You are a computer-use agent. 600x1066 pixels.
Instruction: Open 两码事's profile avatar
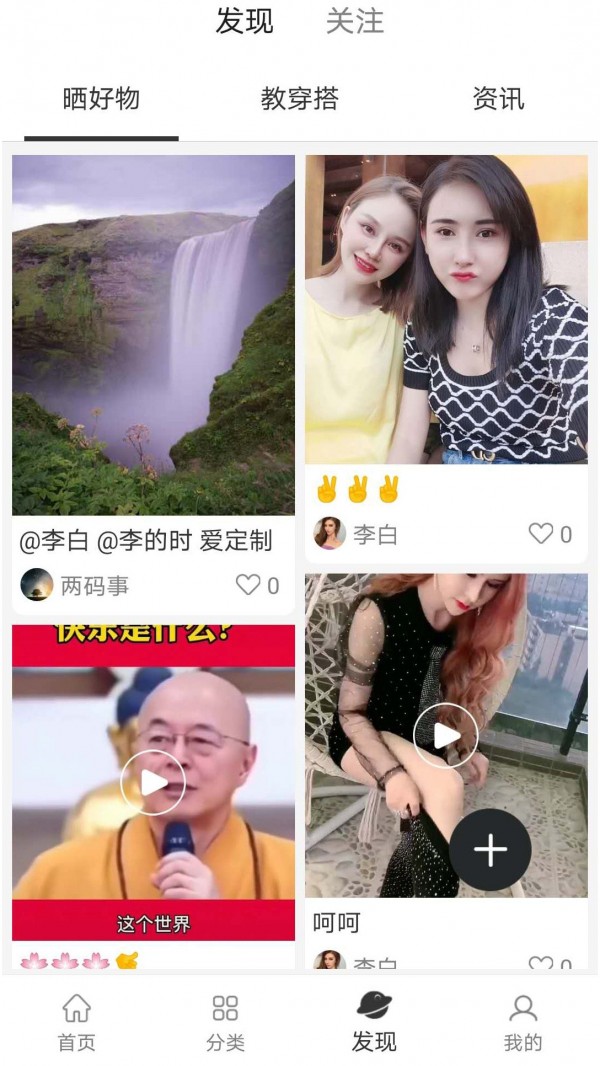37,585
